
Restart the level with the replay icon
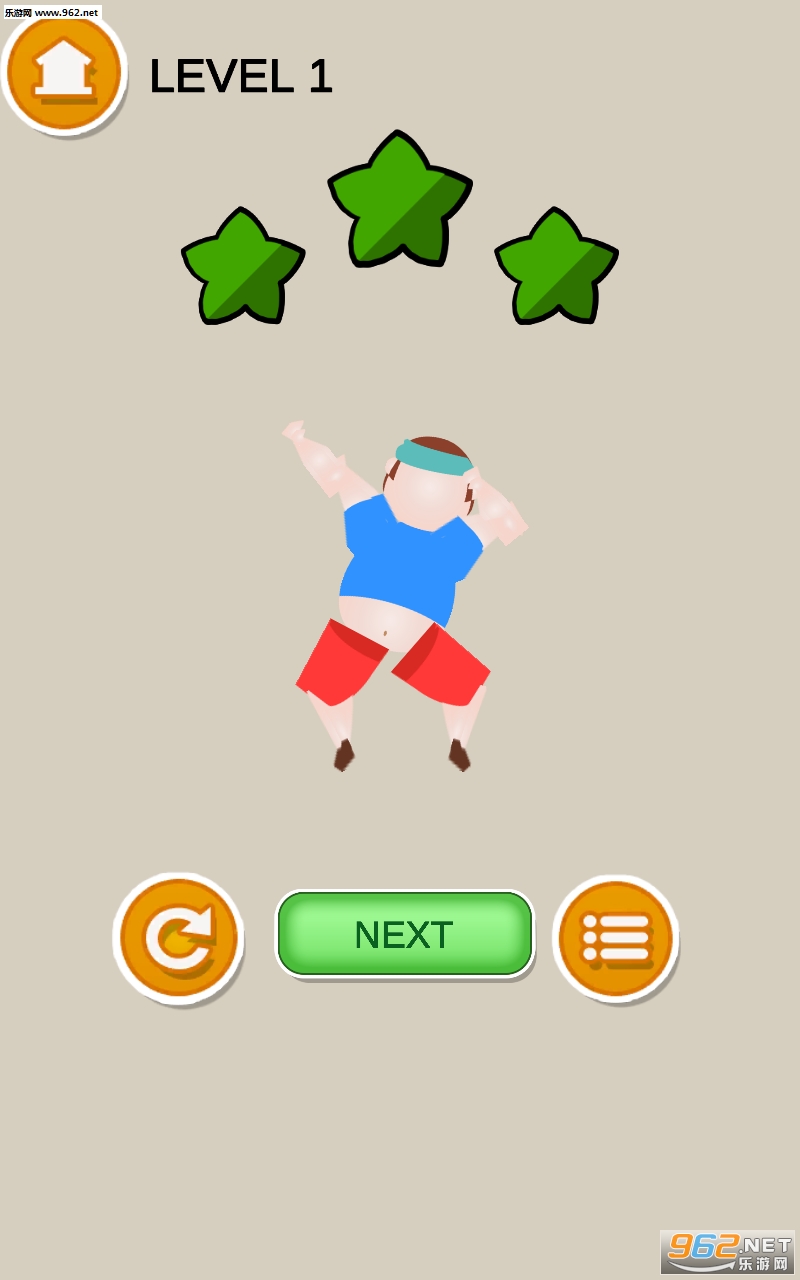click(178, 938)
